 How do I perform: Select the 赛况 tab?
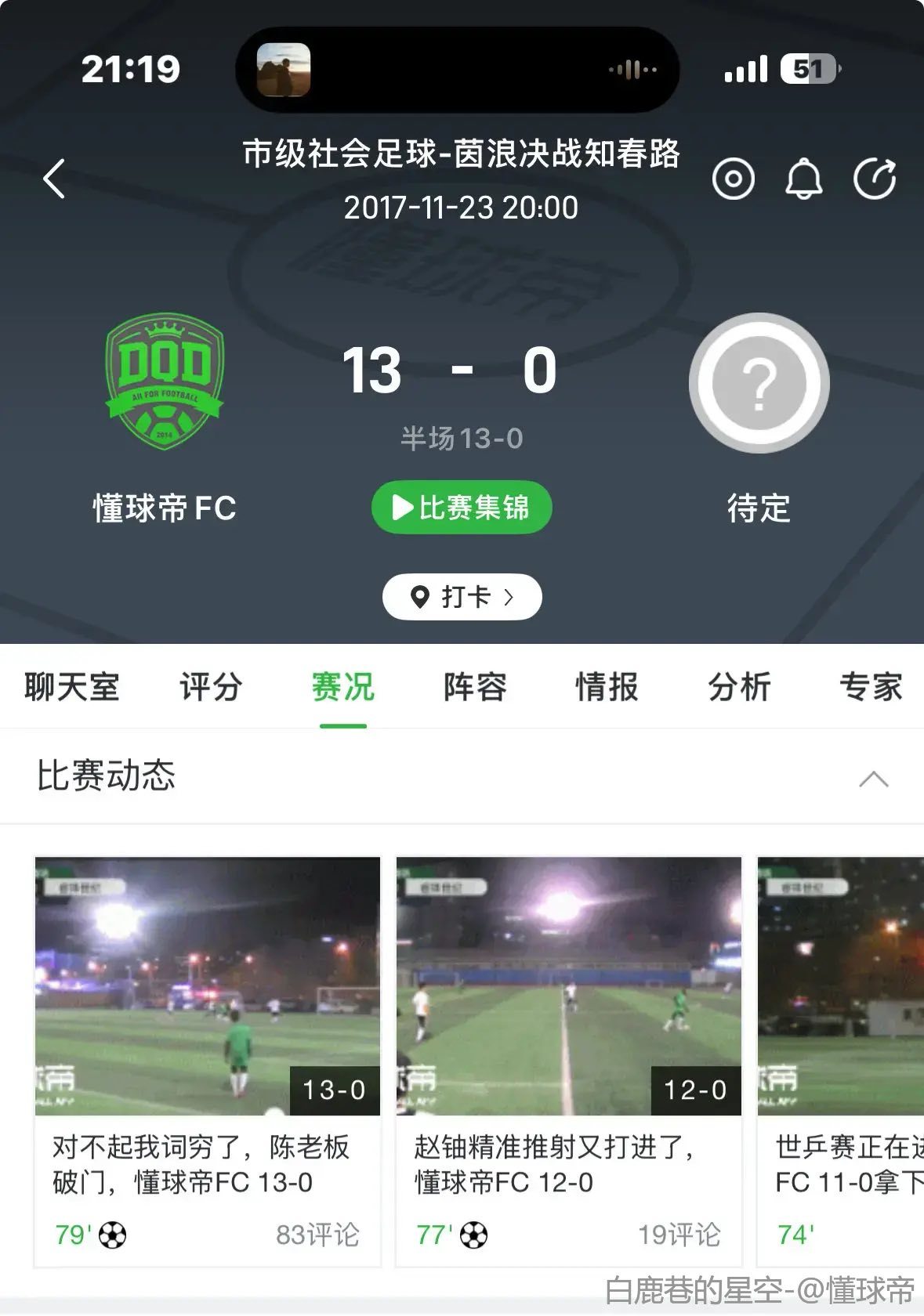point(342,687)
